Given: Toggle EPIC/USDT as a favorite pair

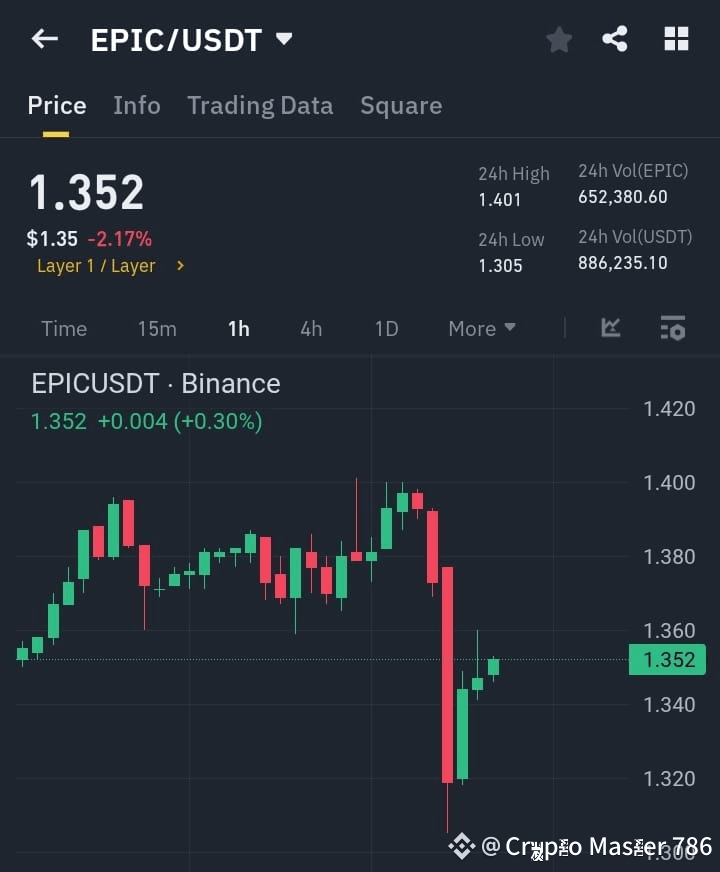Looking at the screenshot, I should (558, 39).
